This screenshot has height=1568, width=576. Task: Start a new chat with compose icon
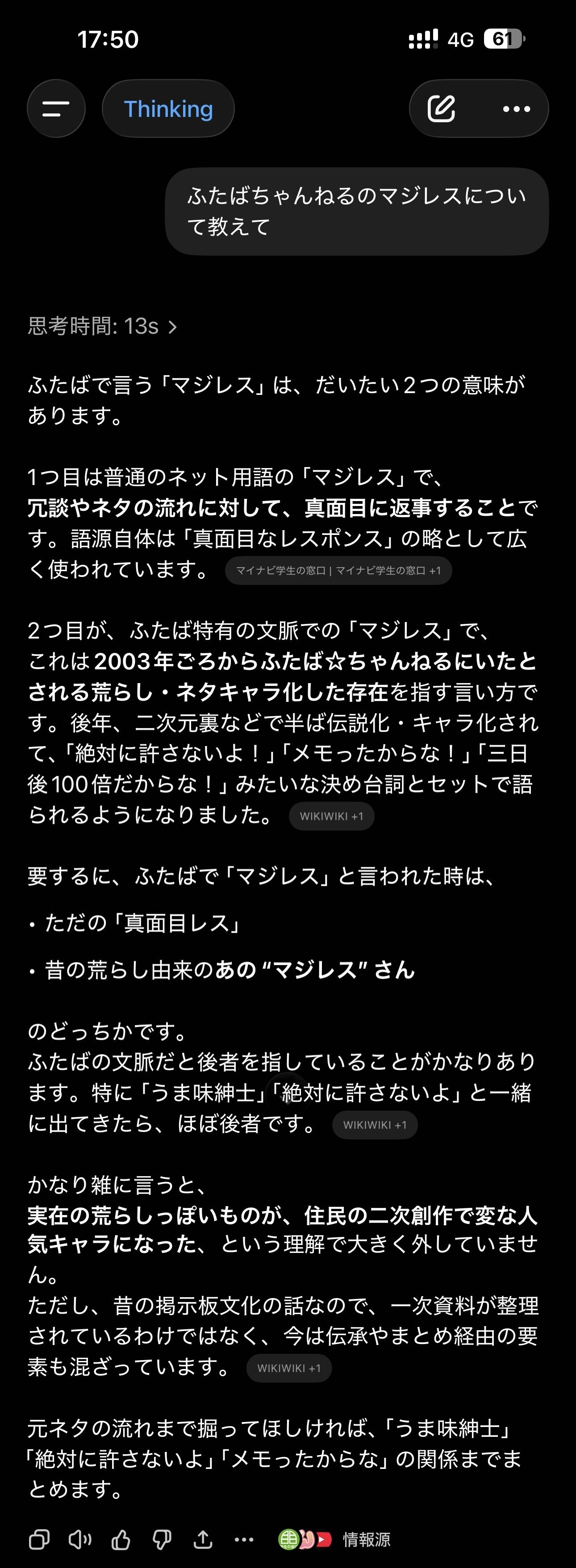[442, 109]
